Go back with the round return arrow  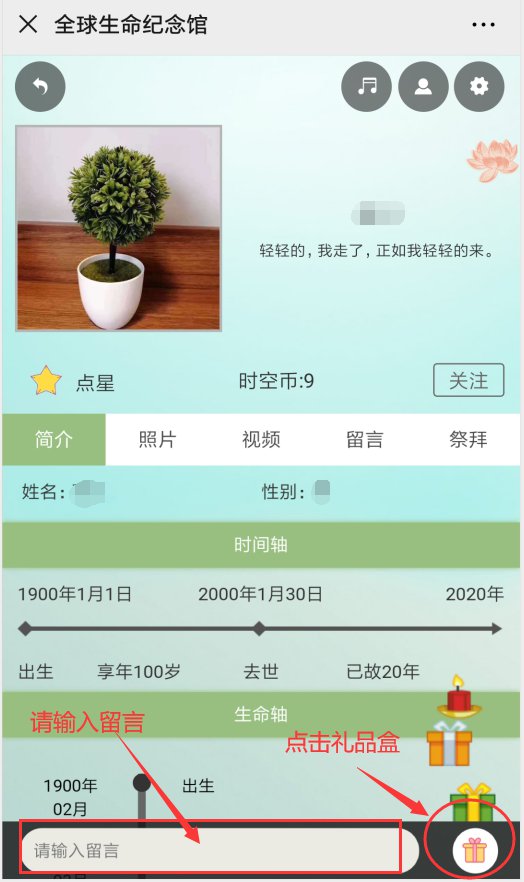[x=40, y=87]
